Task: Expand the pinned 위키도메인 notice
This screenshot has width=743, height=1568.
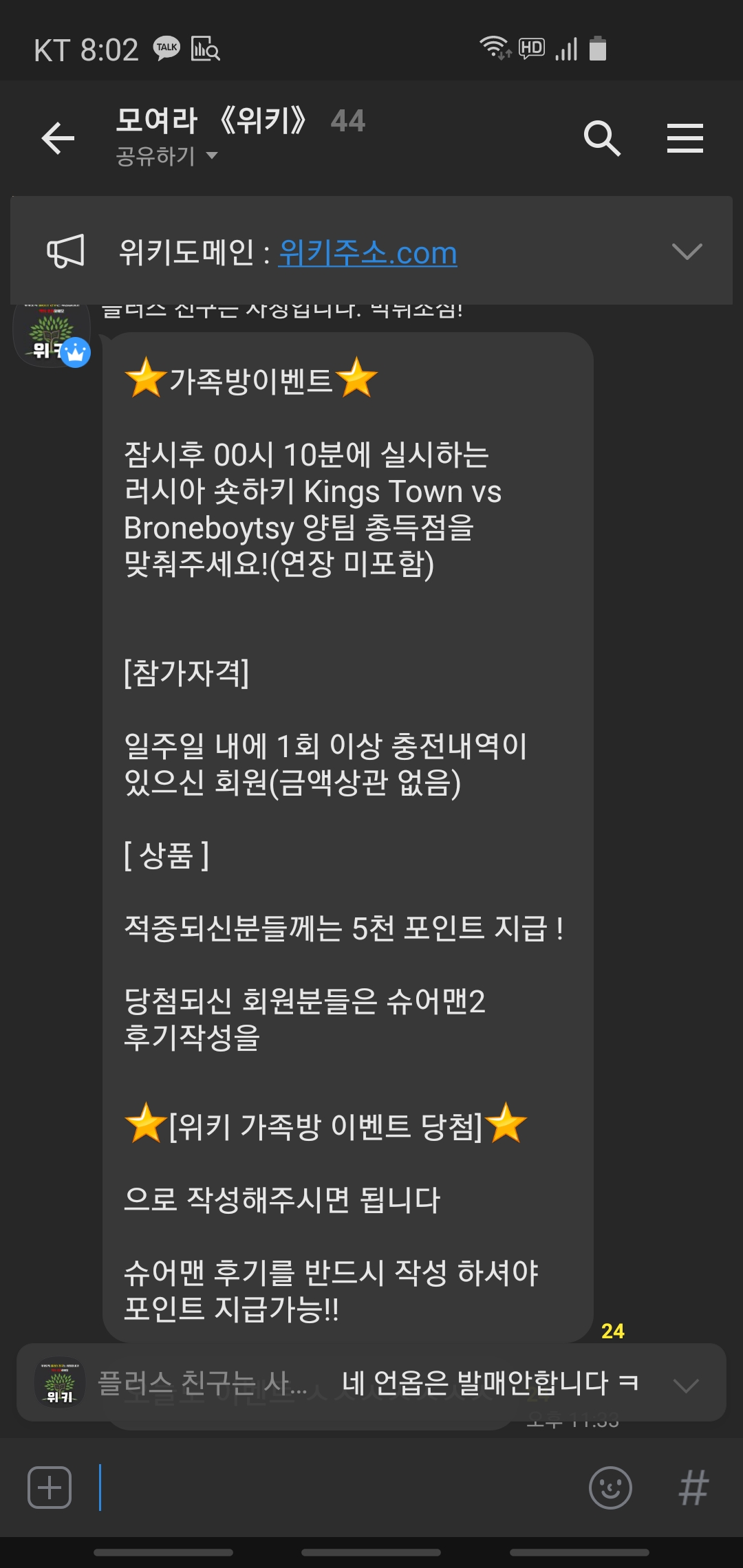Action: click(x=687, y=252)
